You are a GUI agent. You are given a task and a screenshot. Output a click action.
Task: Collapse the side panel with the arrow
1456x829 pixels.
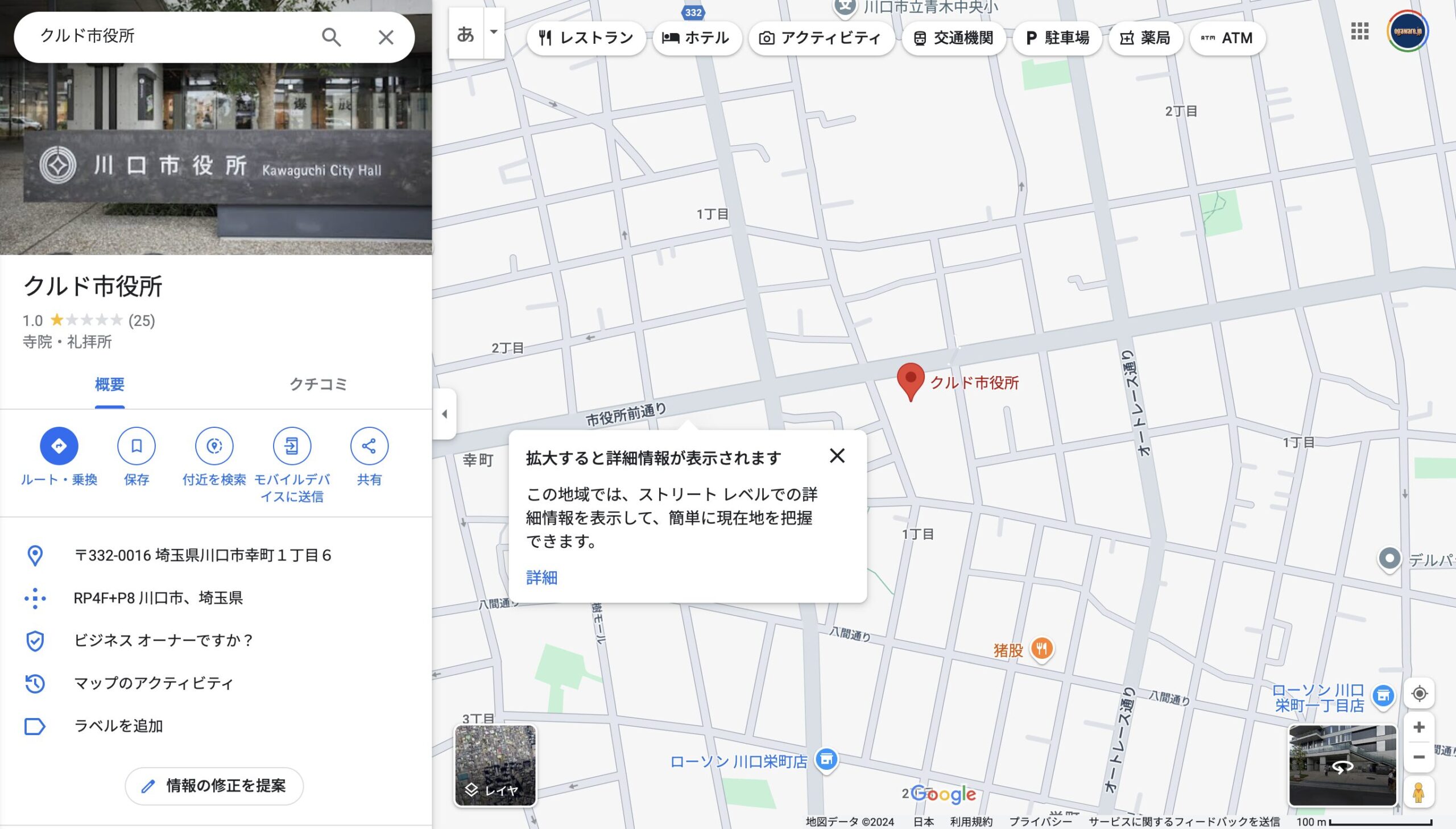pyautogui.click(x=445, y=414)
